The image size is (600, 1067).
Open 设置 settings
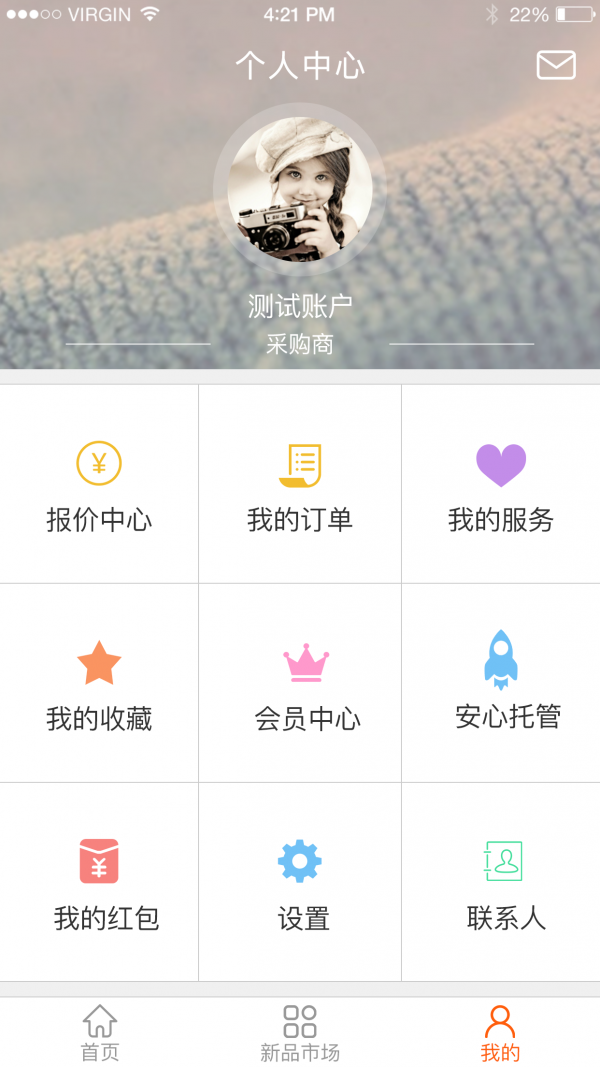point(300,883)
